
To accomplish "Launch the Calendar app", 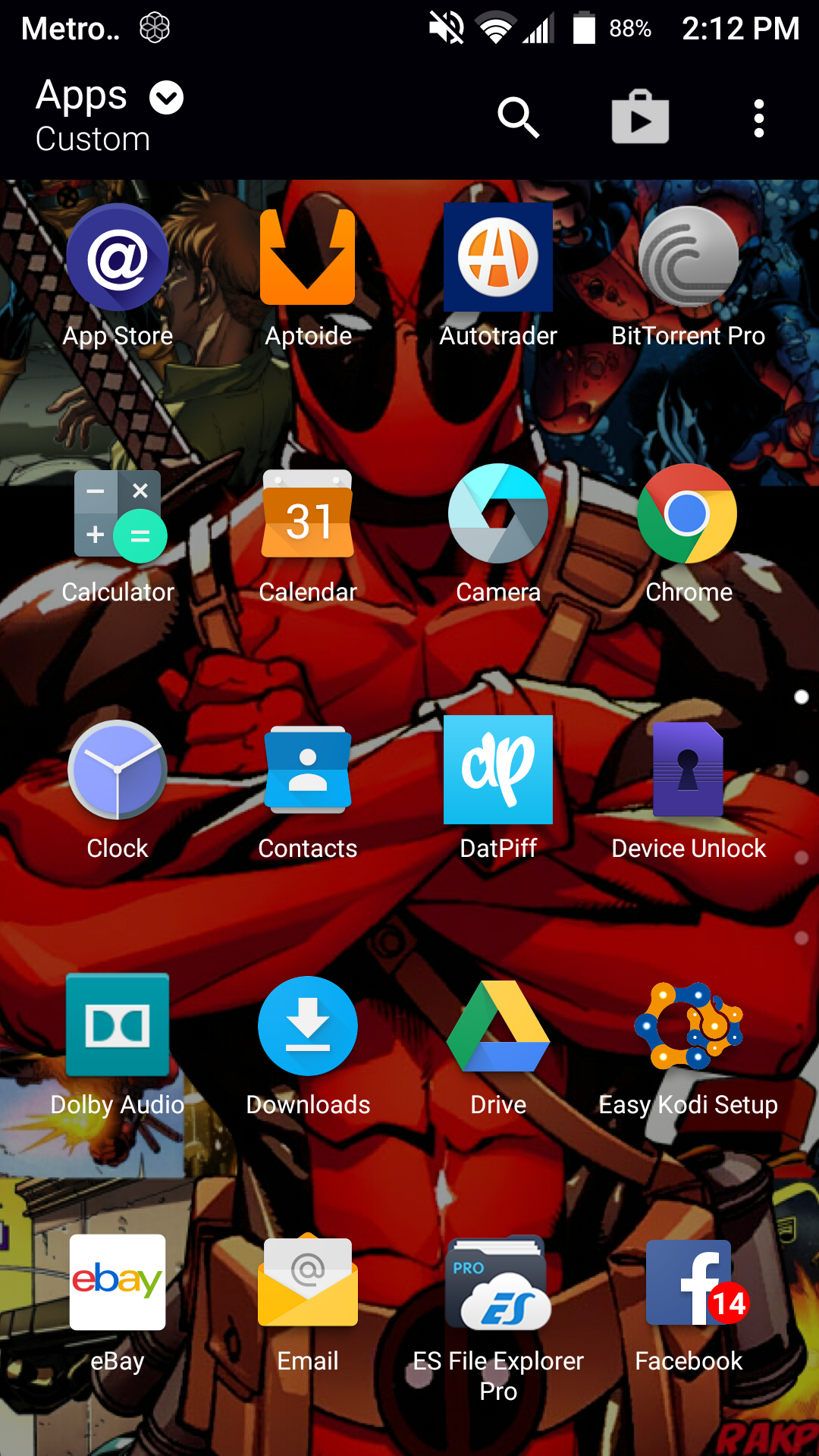I will coord(308,516).
